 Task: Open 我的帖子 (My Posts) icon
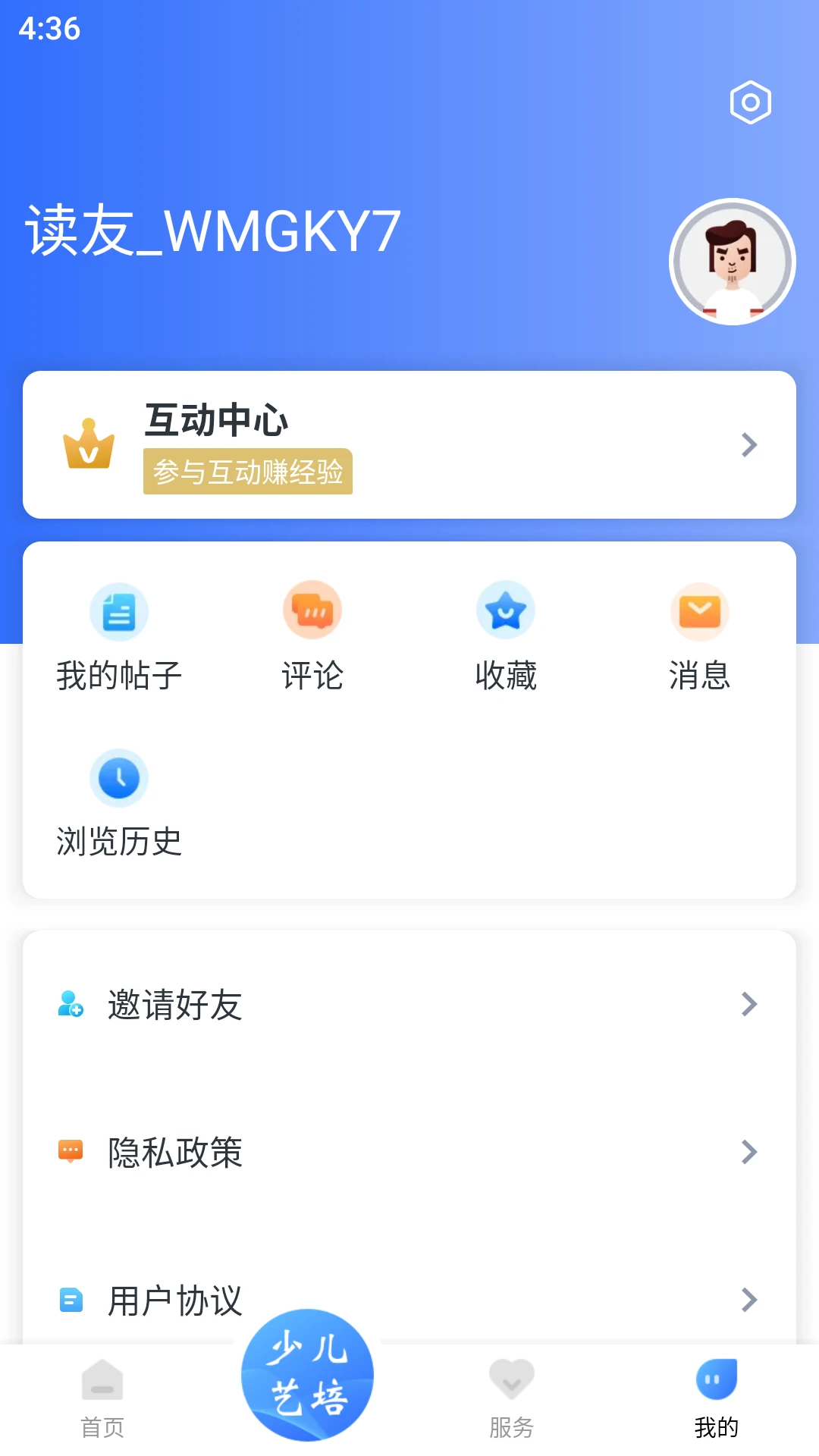click(x=119, y=610)
